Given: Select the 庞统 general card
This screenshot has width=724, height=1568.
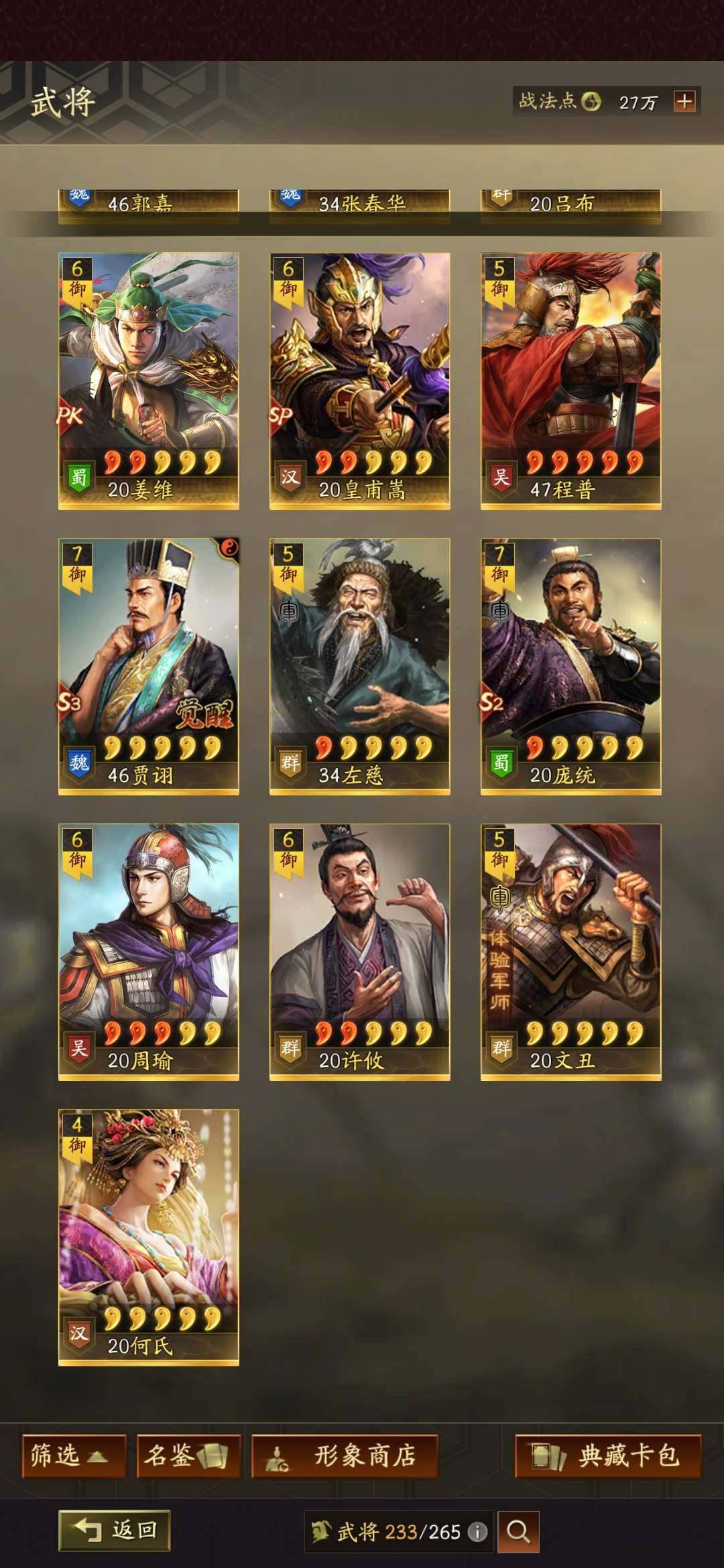Looking at the screenshot, I should (570, 665).
